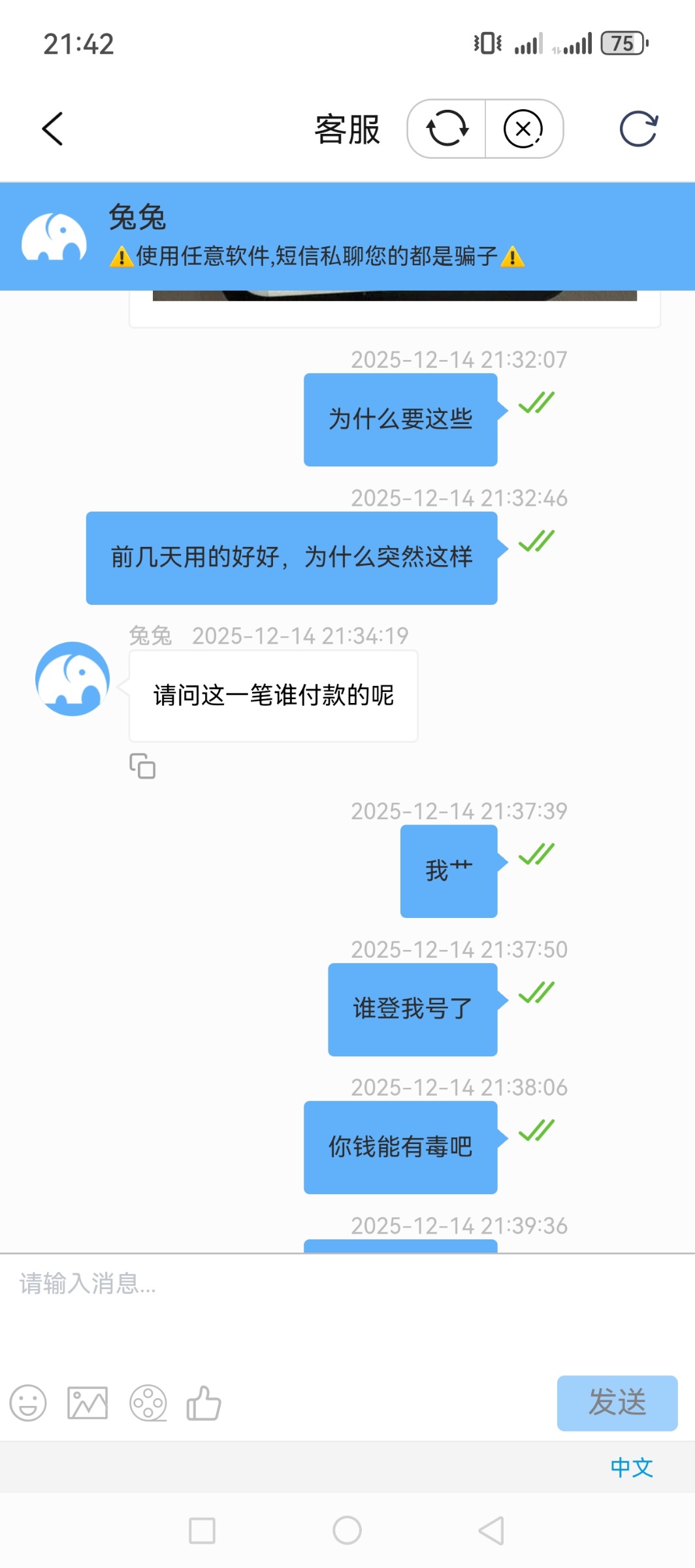Go back using the top-left arrow
The height and width of the screenshot is (1568, 695).
[x=52, y=129]
